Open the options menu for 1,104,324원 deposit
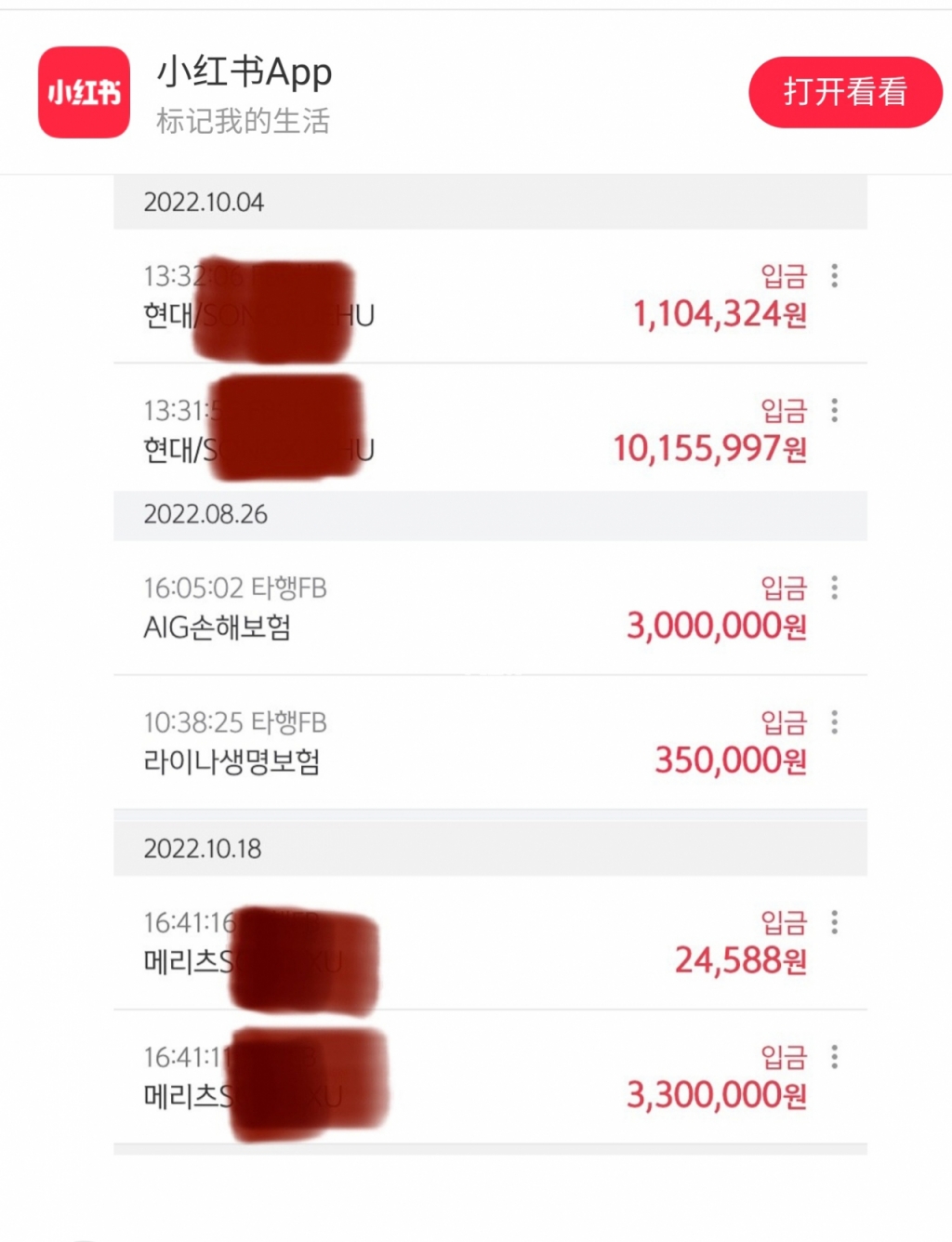Viewport: 952px width, 1242px height. point(834,276)
